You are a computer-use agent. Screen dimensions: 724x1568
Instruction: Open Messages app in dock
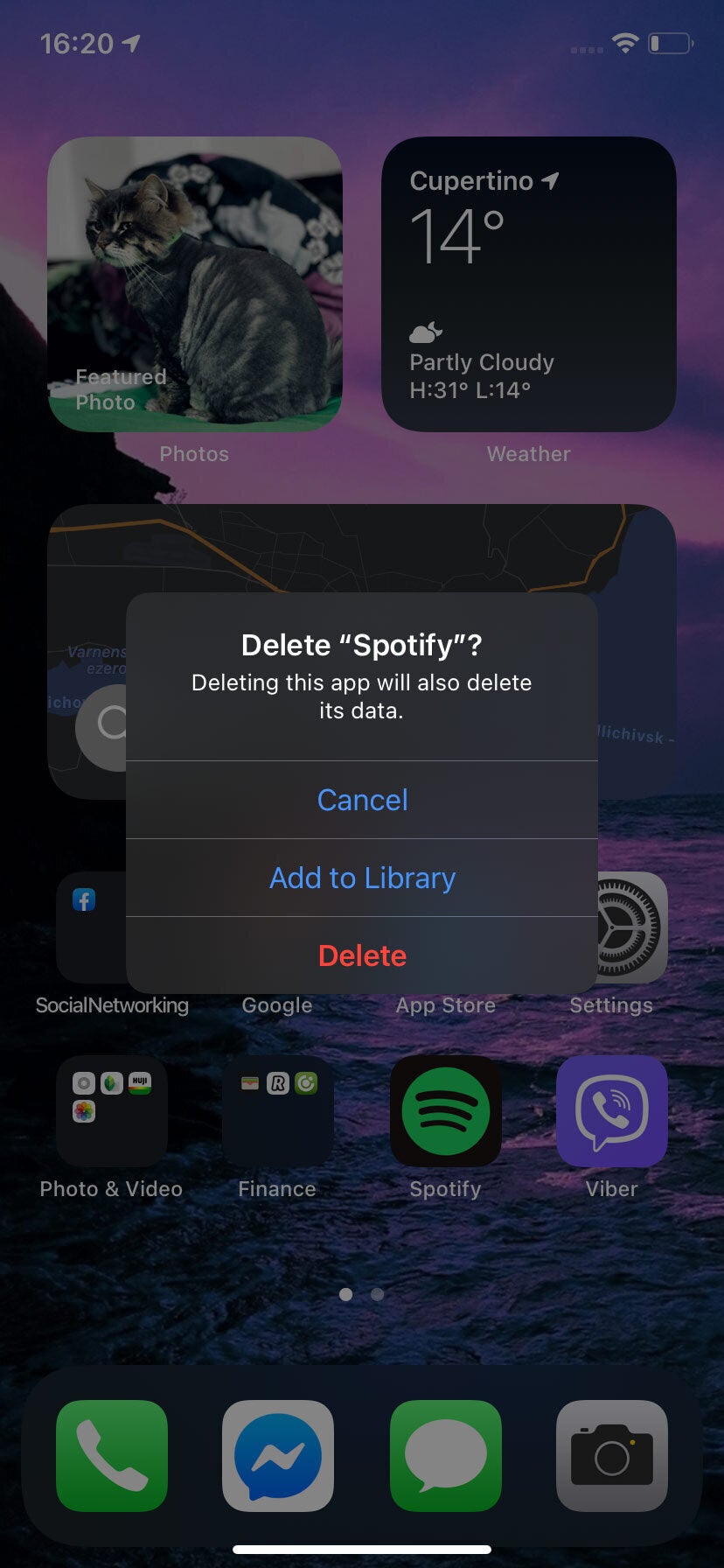point(445,1455)
